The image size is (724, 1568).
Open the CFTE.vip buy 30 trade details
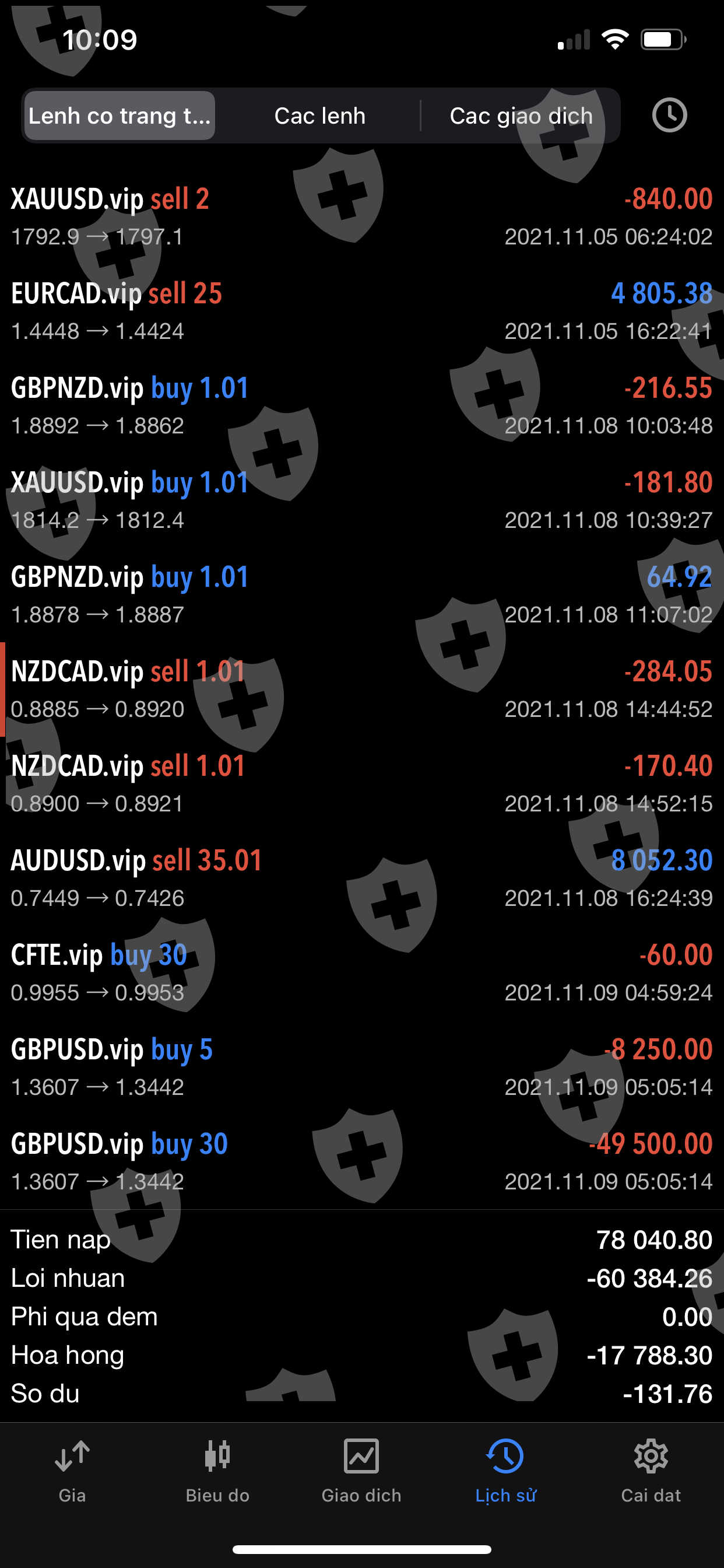(361, 972)
